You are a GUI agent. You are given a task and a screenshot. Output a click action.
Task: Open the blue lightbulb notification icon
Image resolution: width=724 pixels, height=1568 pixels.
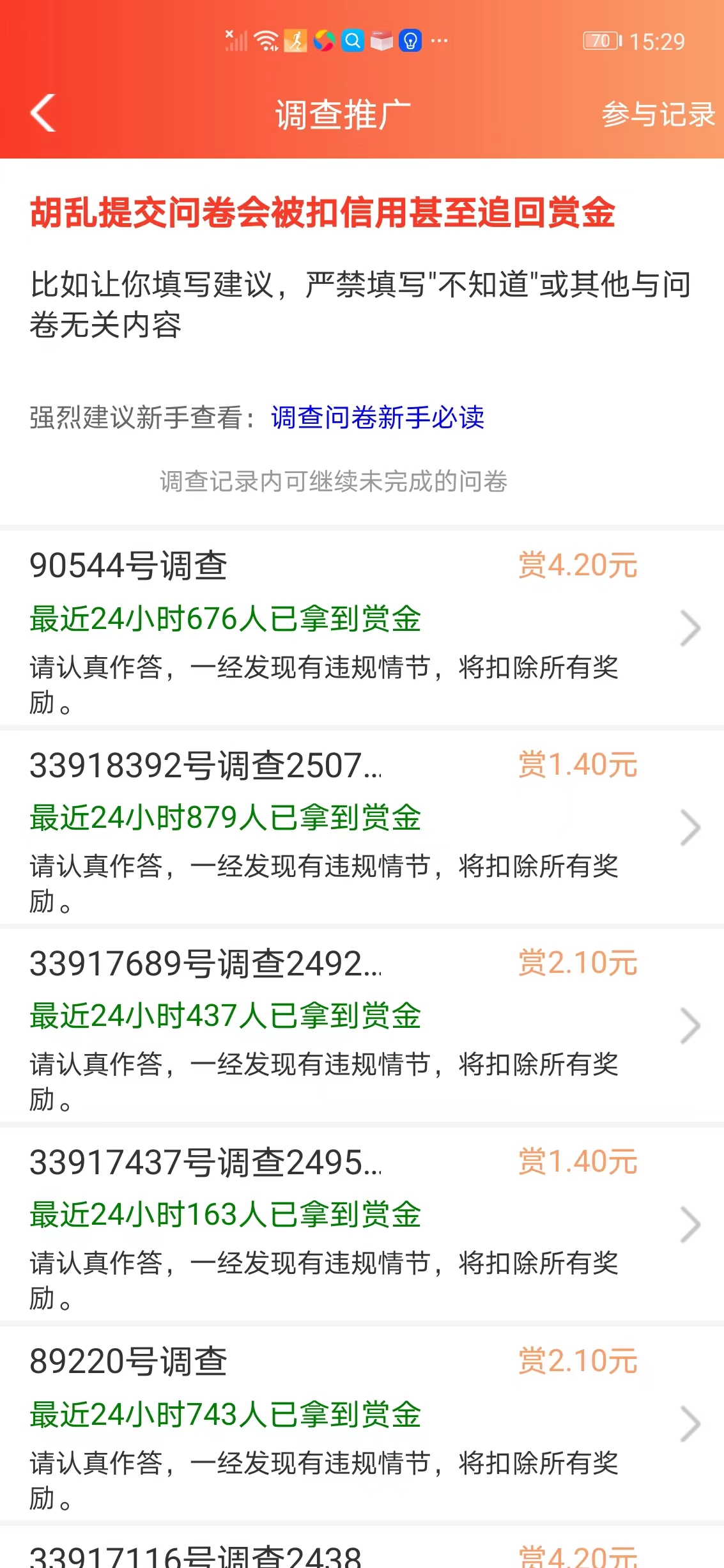click(x=410, y=40)
